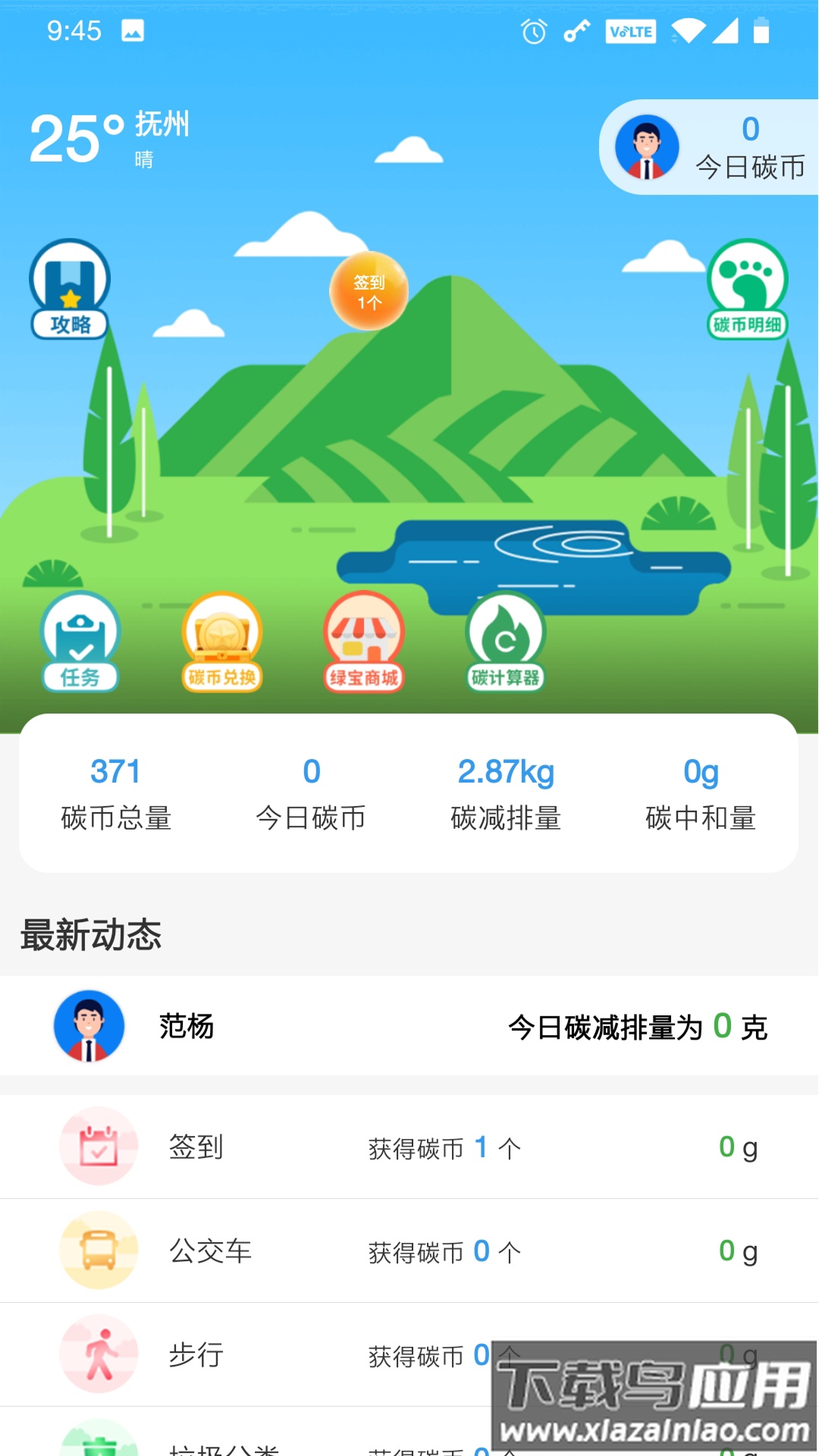This screenshot has height=1456, width=819.
Task: Tap the 签到 sign-in sun badge
Action: (x=369, y=290)
